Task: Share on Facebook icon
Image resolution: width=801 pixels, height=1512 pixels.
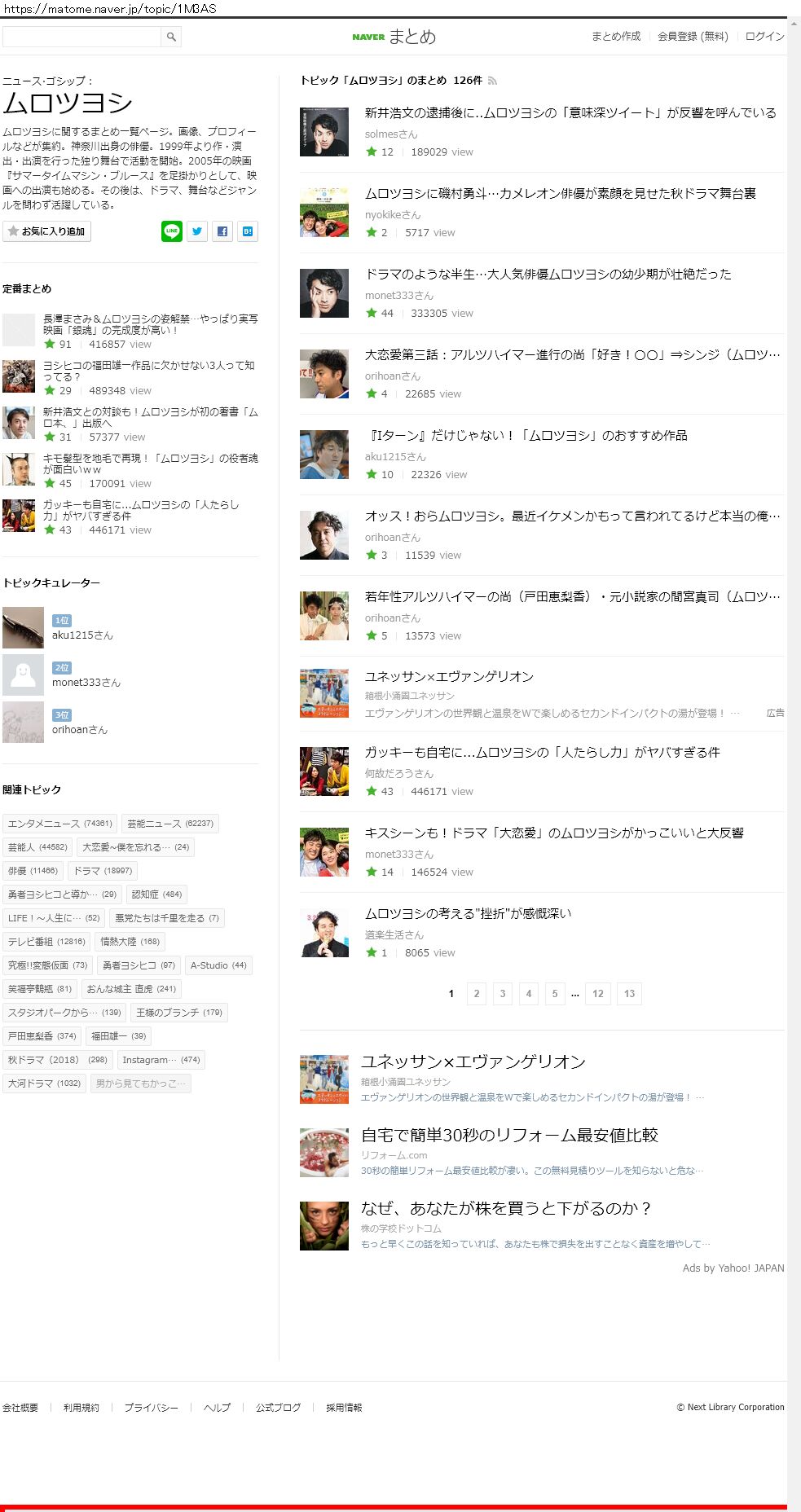Action: [222, 231]
